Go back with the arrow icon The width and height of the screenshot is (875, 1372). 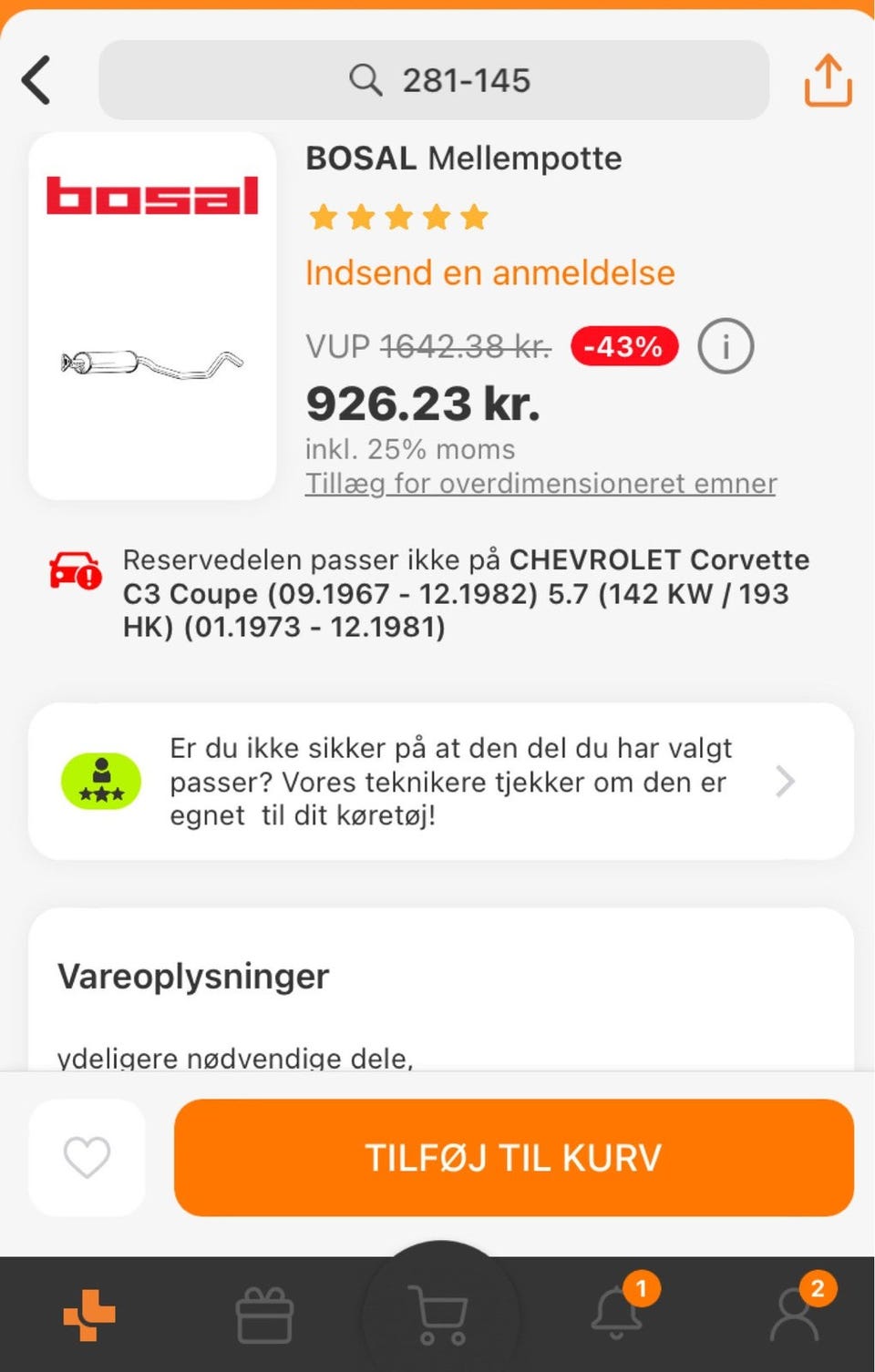36,80
